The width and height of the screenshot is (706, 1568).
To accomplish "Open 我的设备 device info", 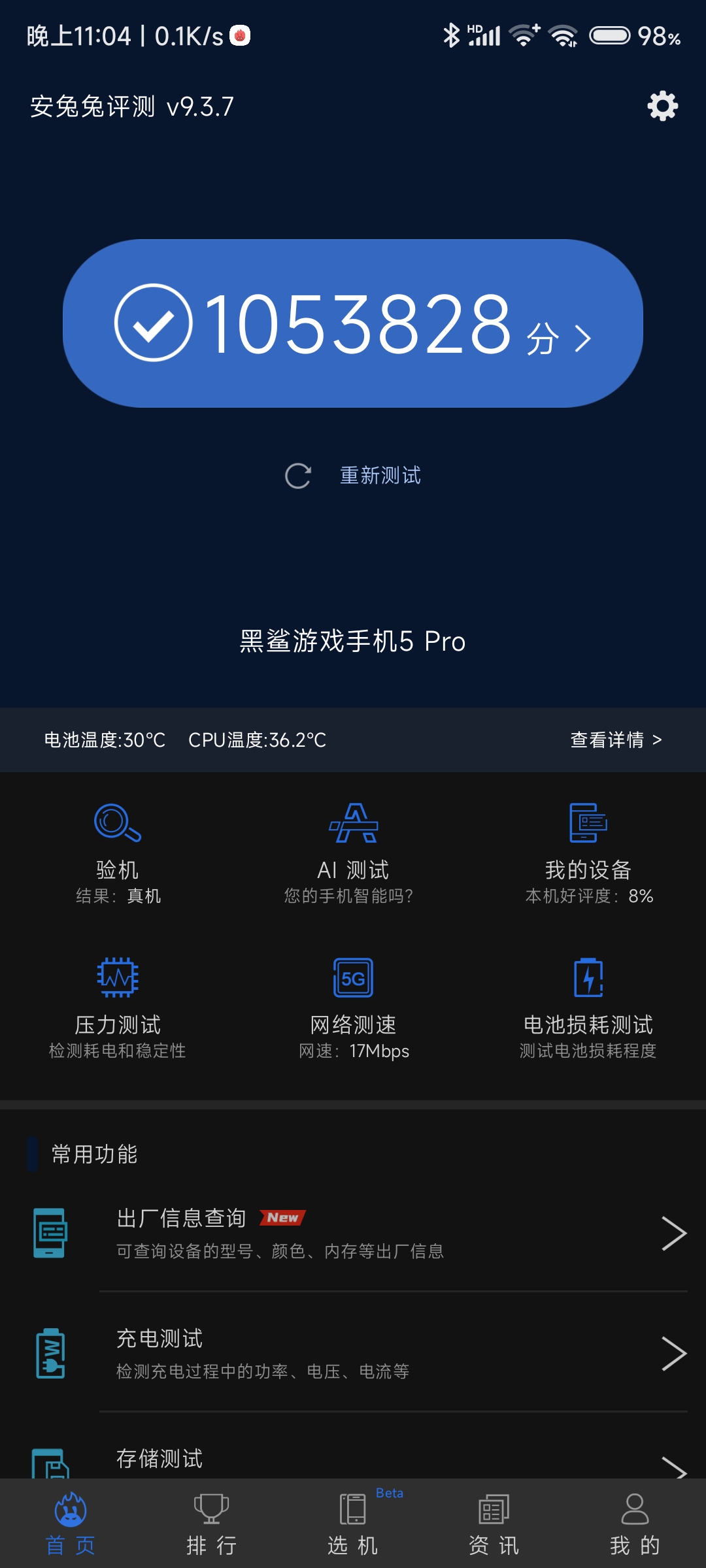I will [588, 853].
